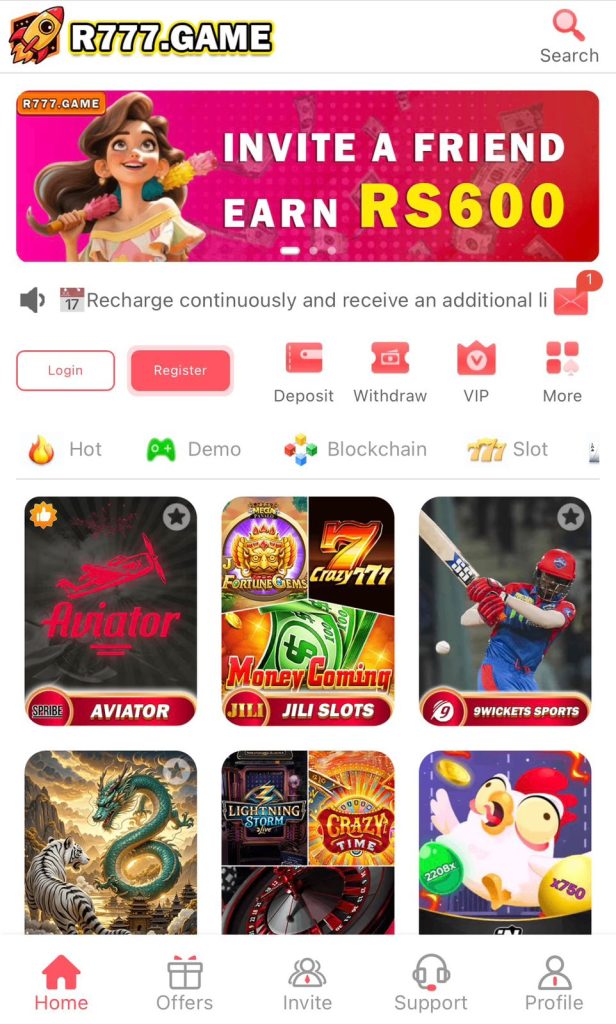616x1024 pixels.
Task: Open the Aviator game card
Action: click(x=110, y=611)
